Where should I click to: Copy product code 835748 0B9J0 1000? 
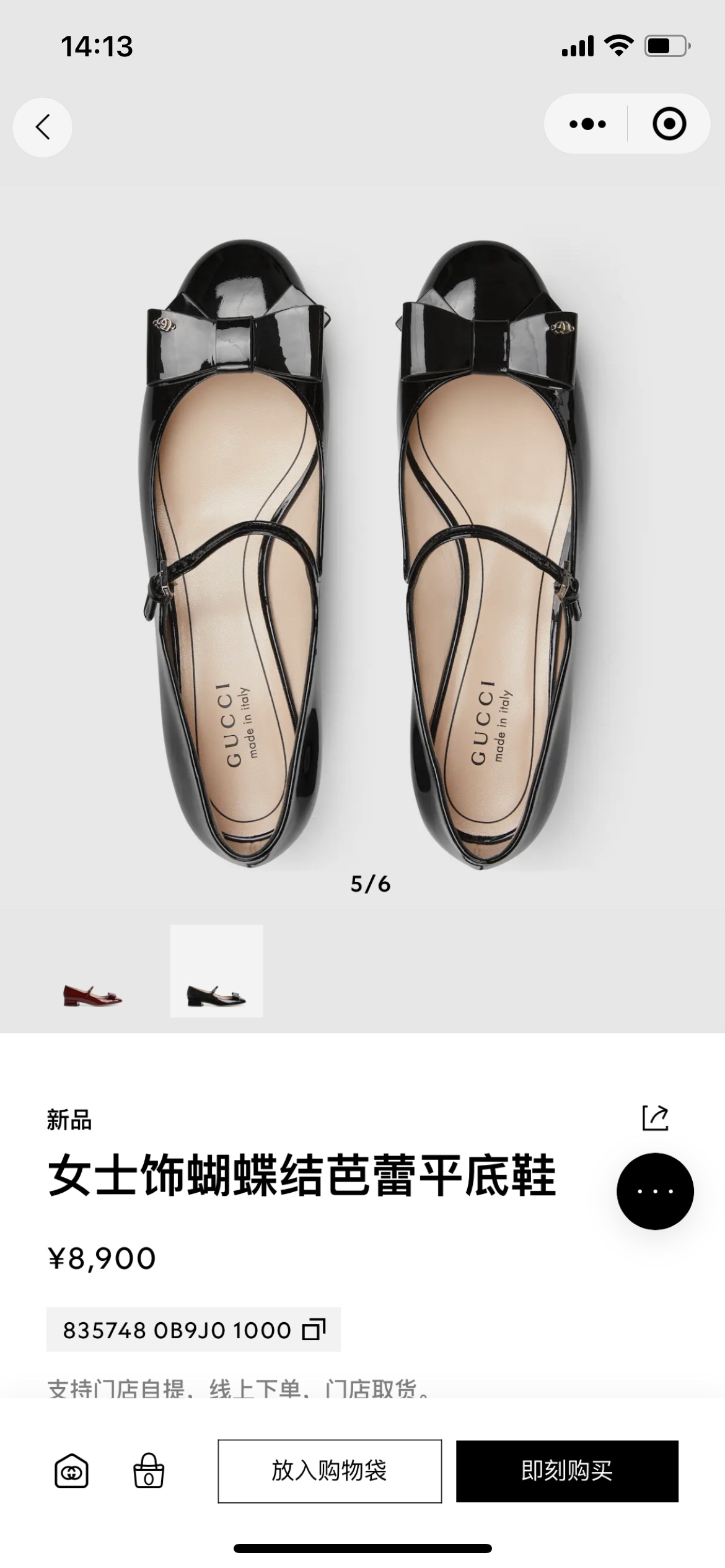314,1330
